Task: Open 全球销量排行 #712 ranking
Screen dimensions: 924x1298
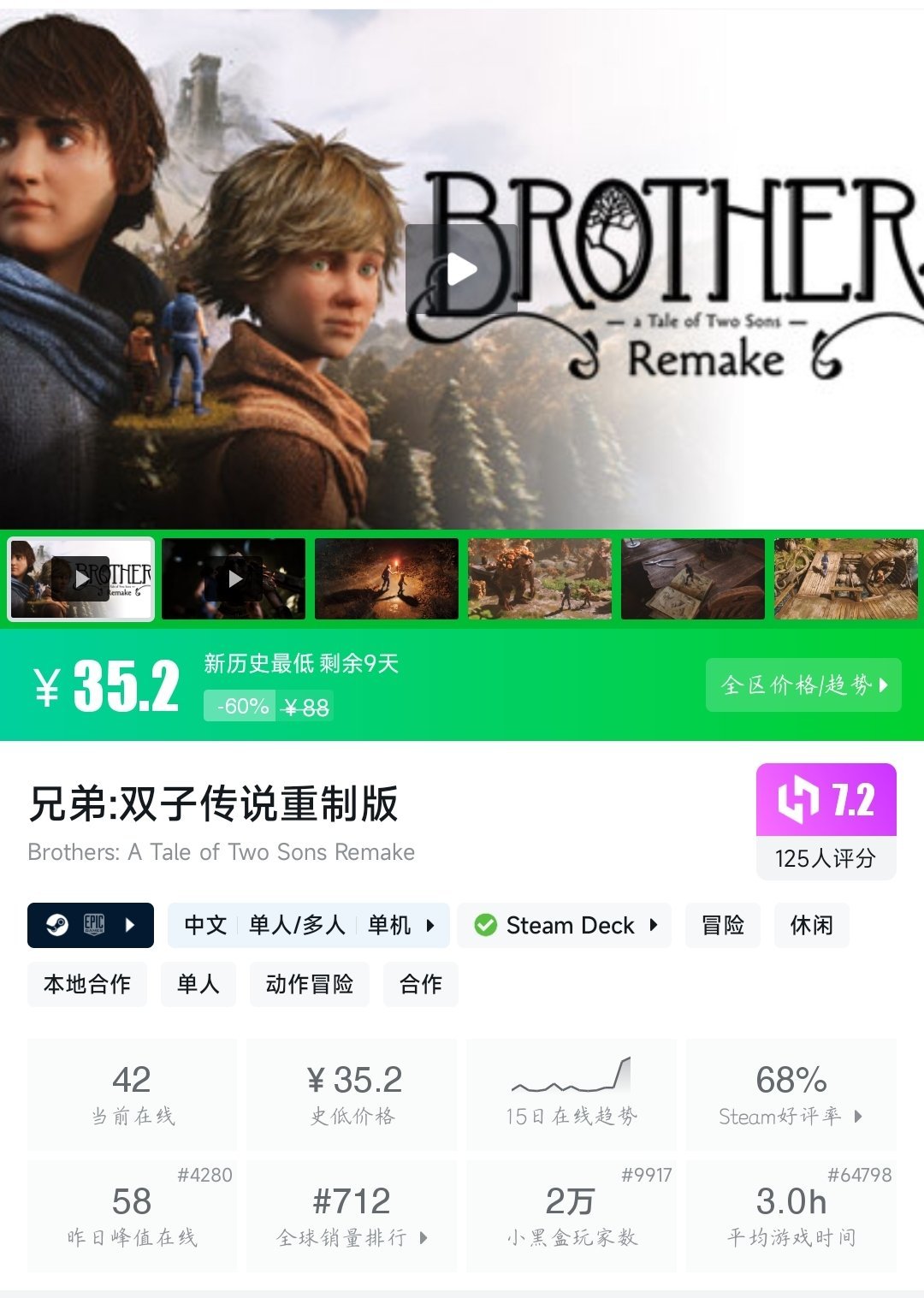Action: point(352,1216)
